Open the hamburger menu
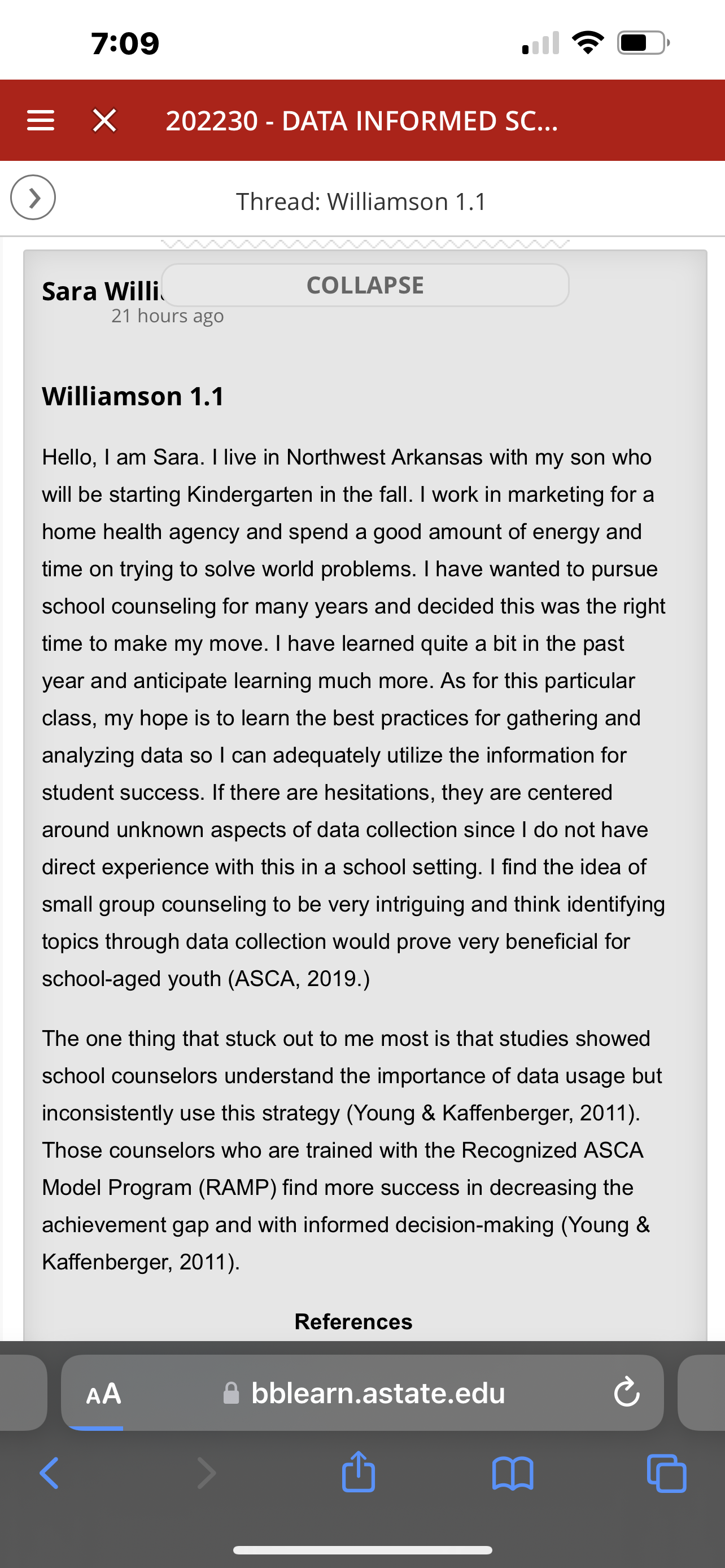The width and height of the screenshot is (725, 1568). pos(41,121)
